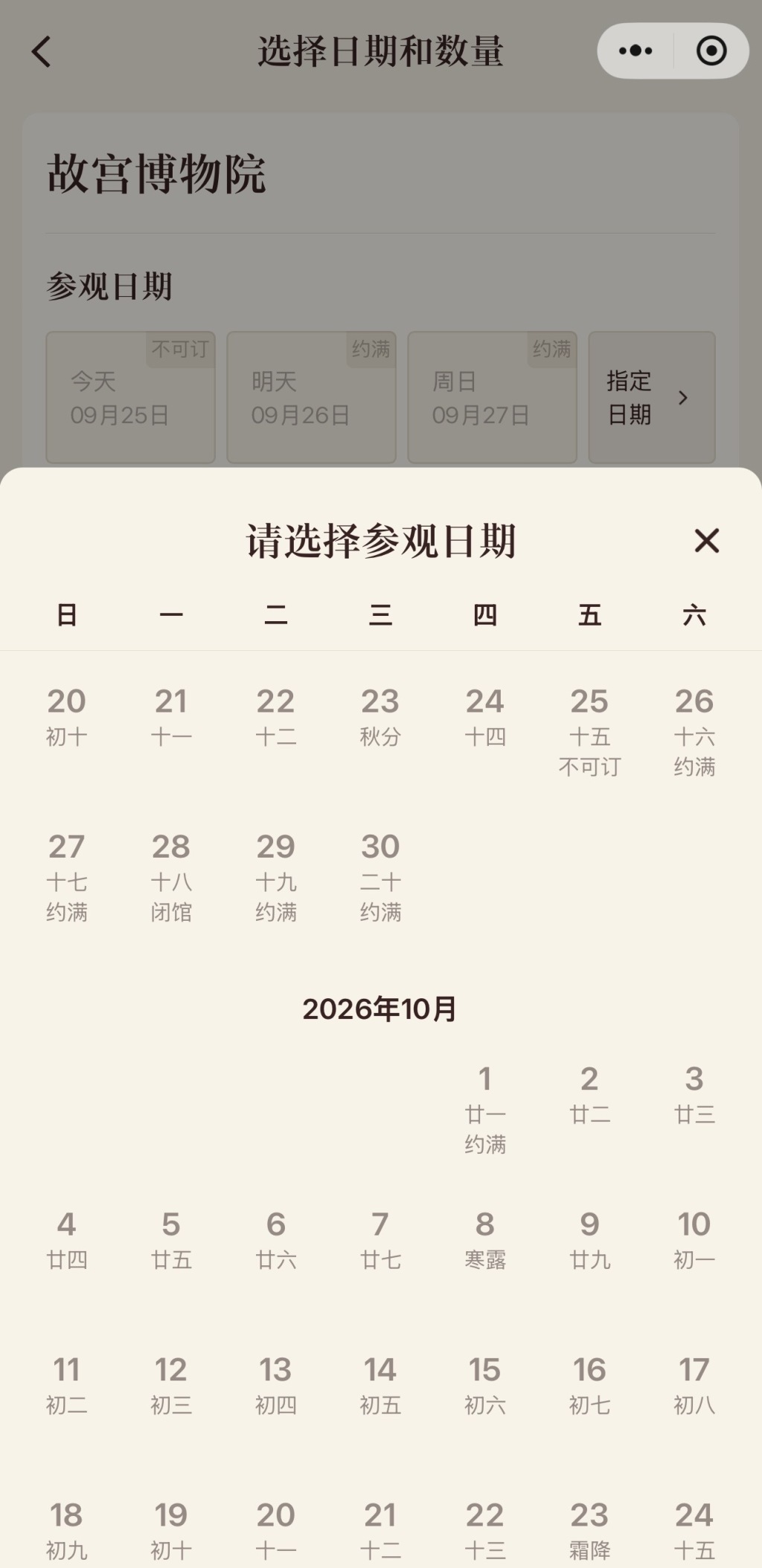The image size is (762, 1568).
Task: Choose October 14 as visit date
Action: click(380, 1386)
